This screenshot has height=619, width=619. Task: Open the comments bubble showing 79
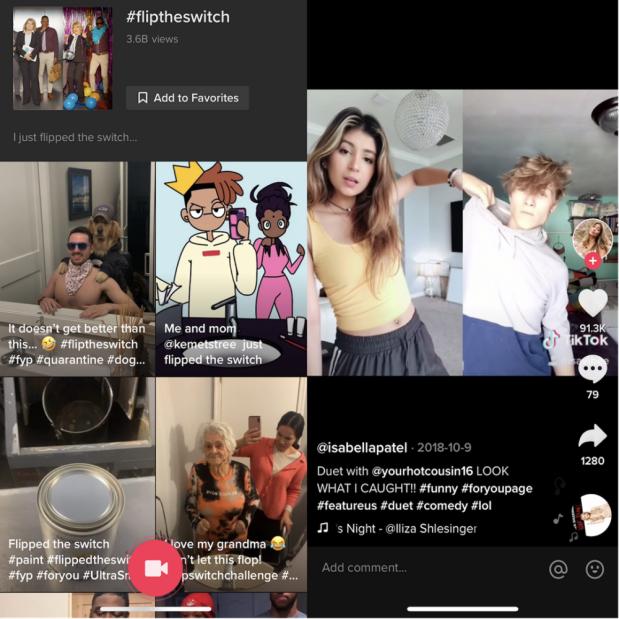(x=593, y=370)
